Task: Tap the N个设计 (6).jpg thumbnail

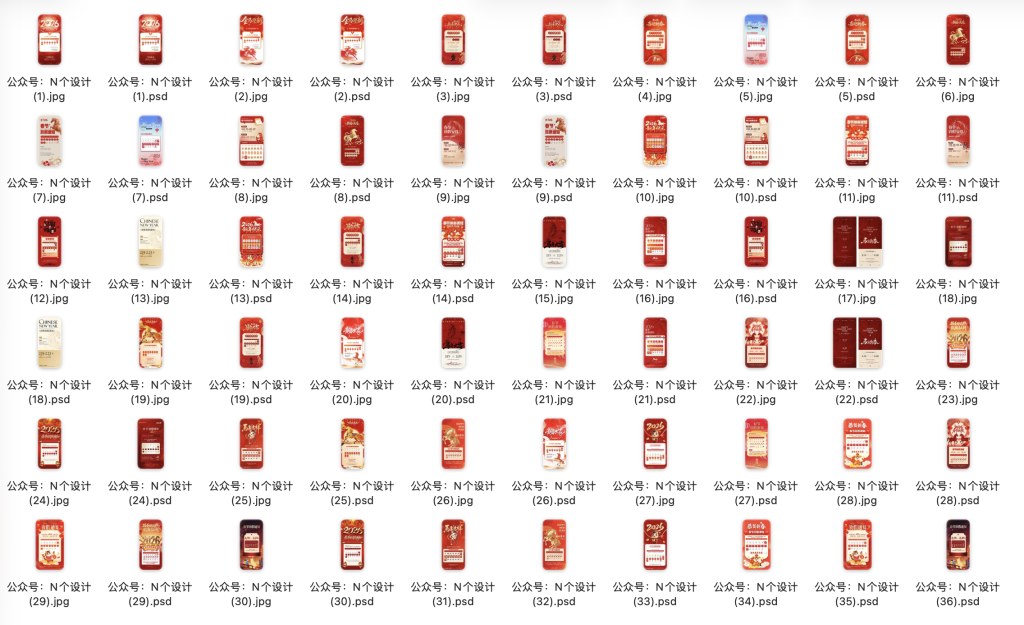Action: 958,41
